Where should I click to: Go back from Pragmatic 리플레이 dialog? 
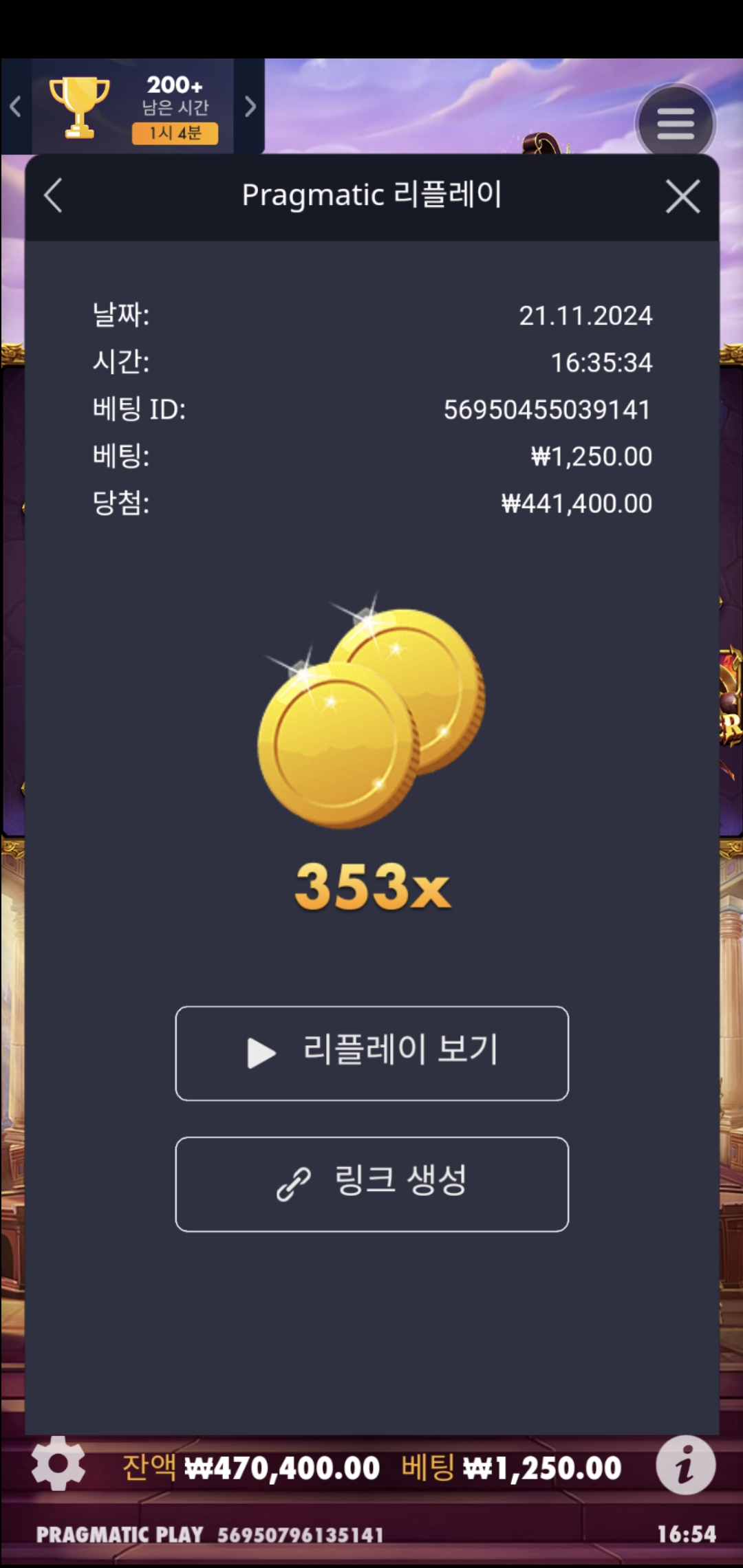(x=54, y=196)
